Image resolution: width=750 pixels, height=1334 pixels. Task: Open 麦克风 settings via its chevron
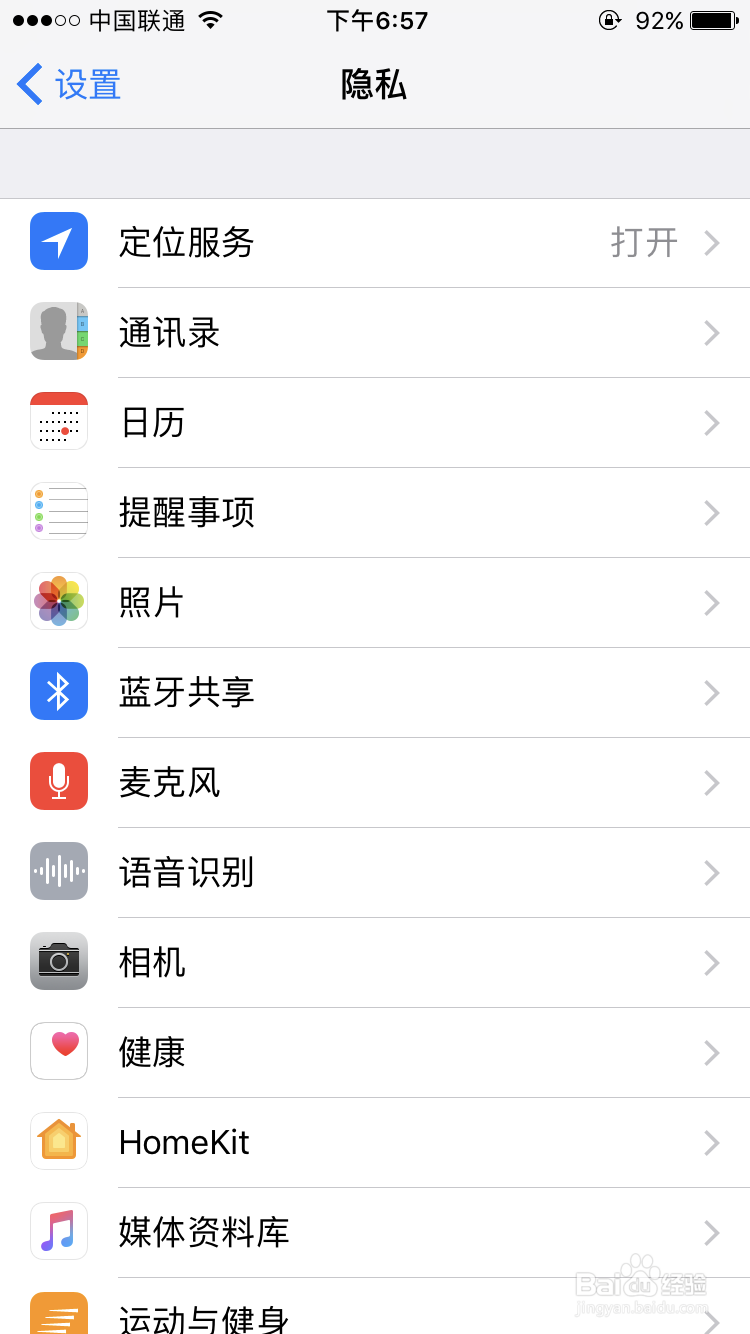[711, 783]
